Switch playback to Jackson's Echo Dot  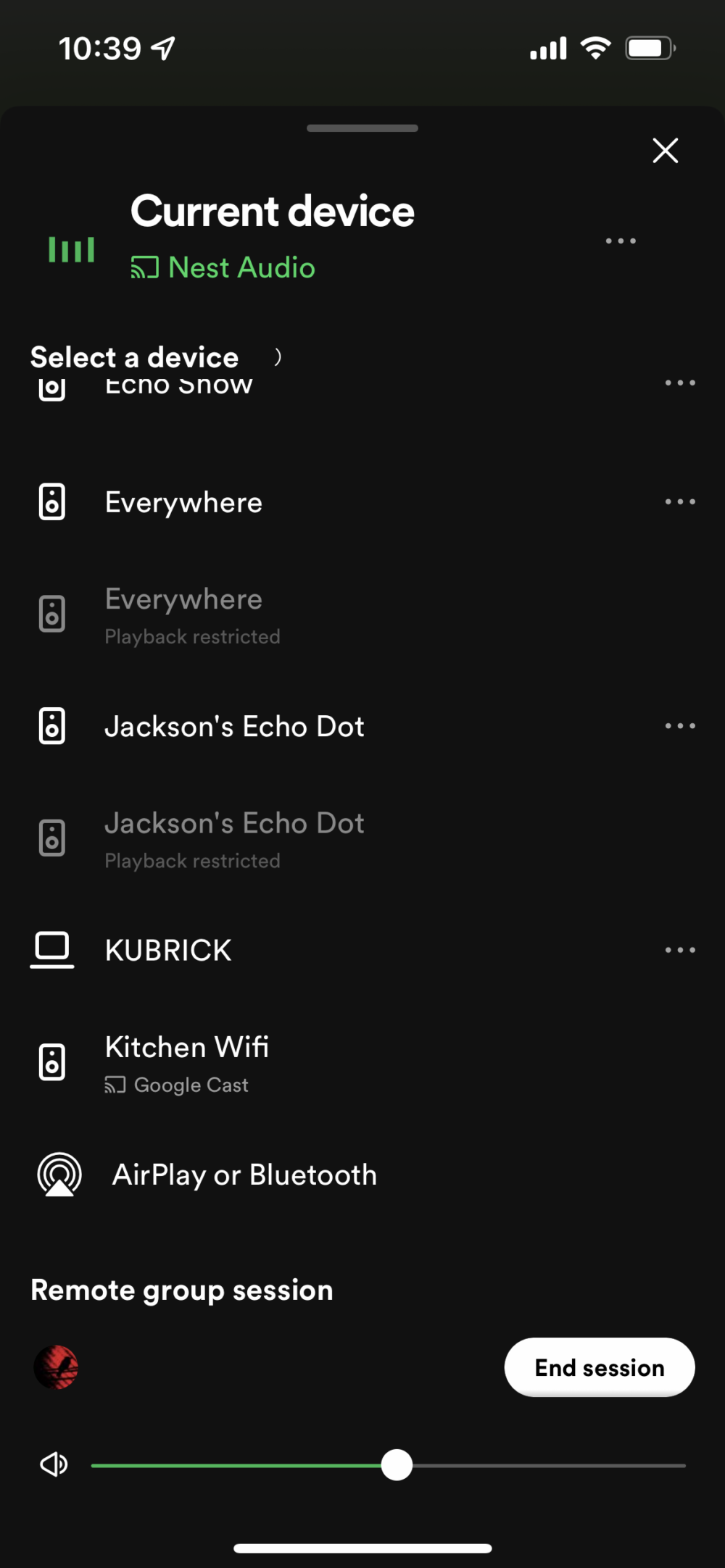(235, 726)
